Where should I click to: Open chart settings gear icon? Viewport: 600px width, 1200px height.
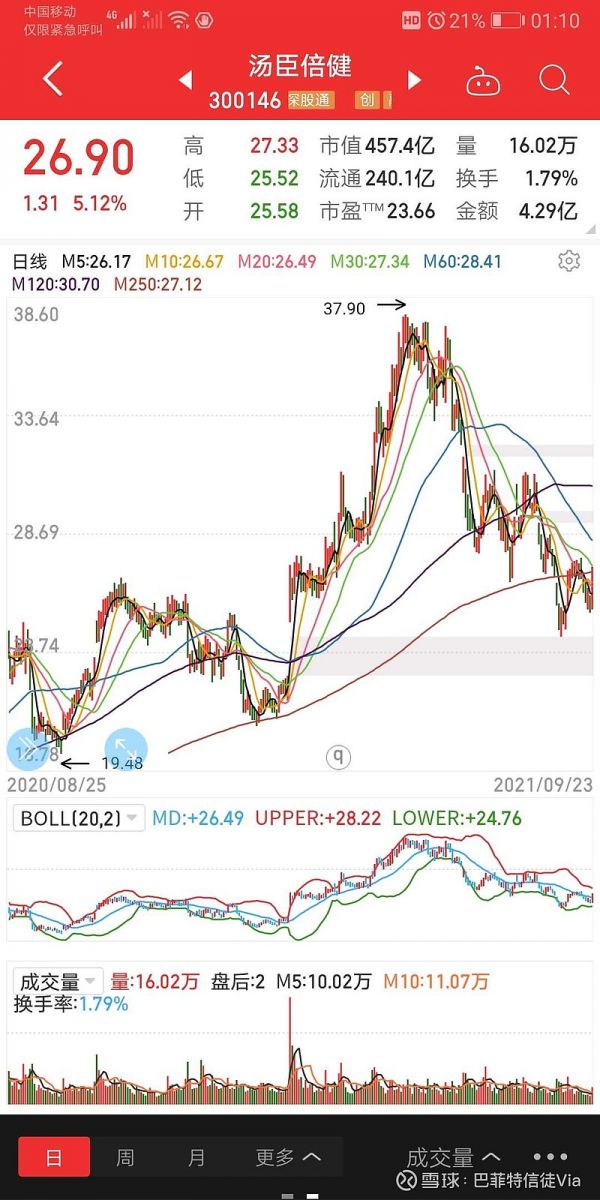[x=569, y=261]
